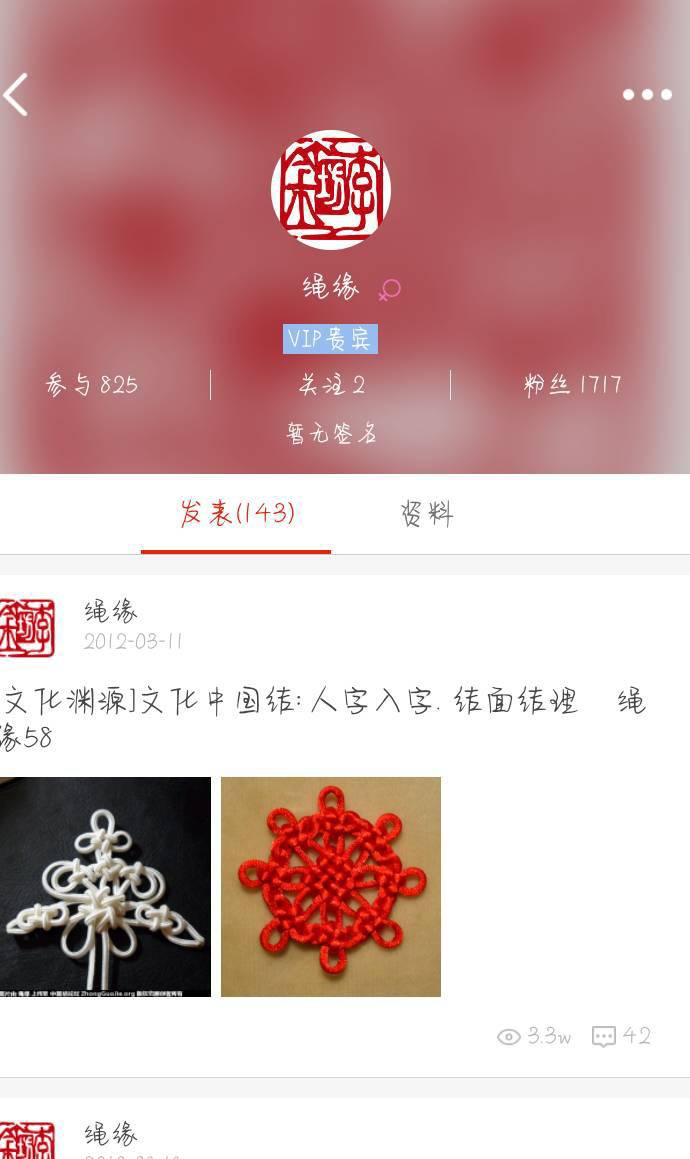The height and width of the screenshot is (1159, 690).
Task: Open the 关注 2 following list
Action: pos(331,385)
